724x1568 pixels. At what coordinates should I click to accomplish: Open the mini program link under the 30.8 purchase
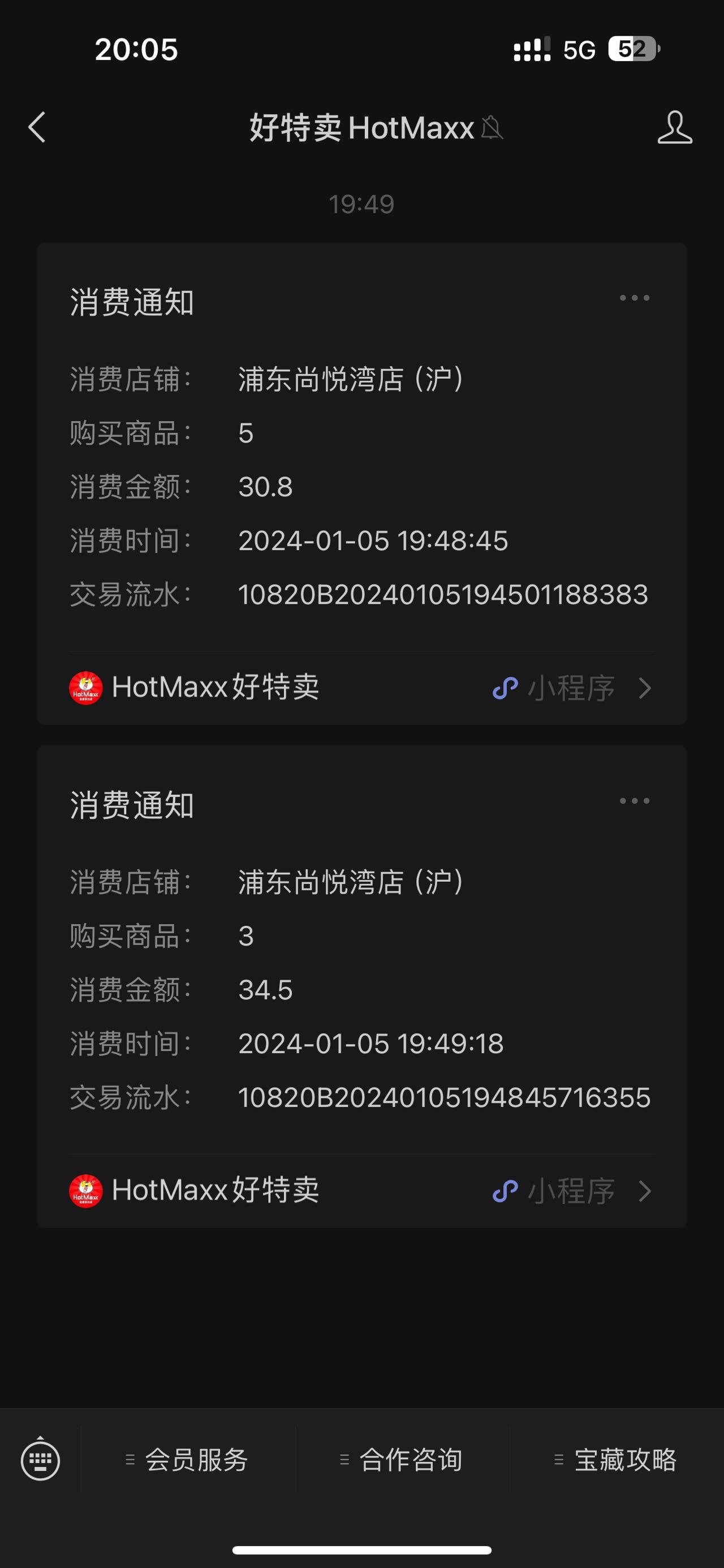point(361,688)
